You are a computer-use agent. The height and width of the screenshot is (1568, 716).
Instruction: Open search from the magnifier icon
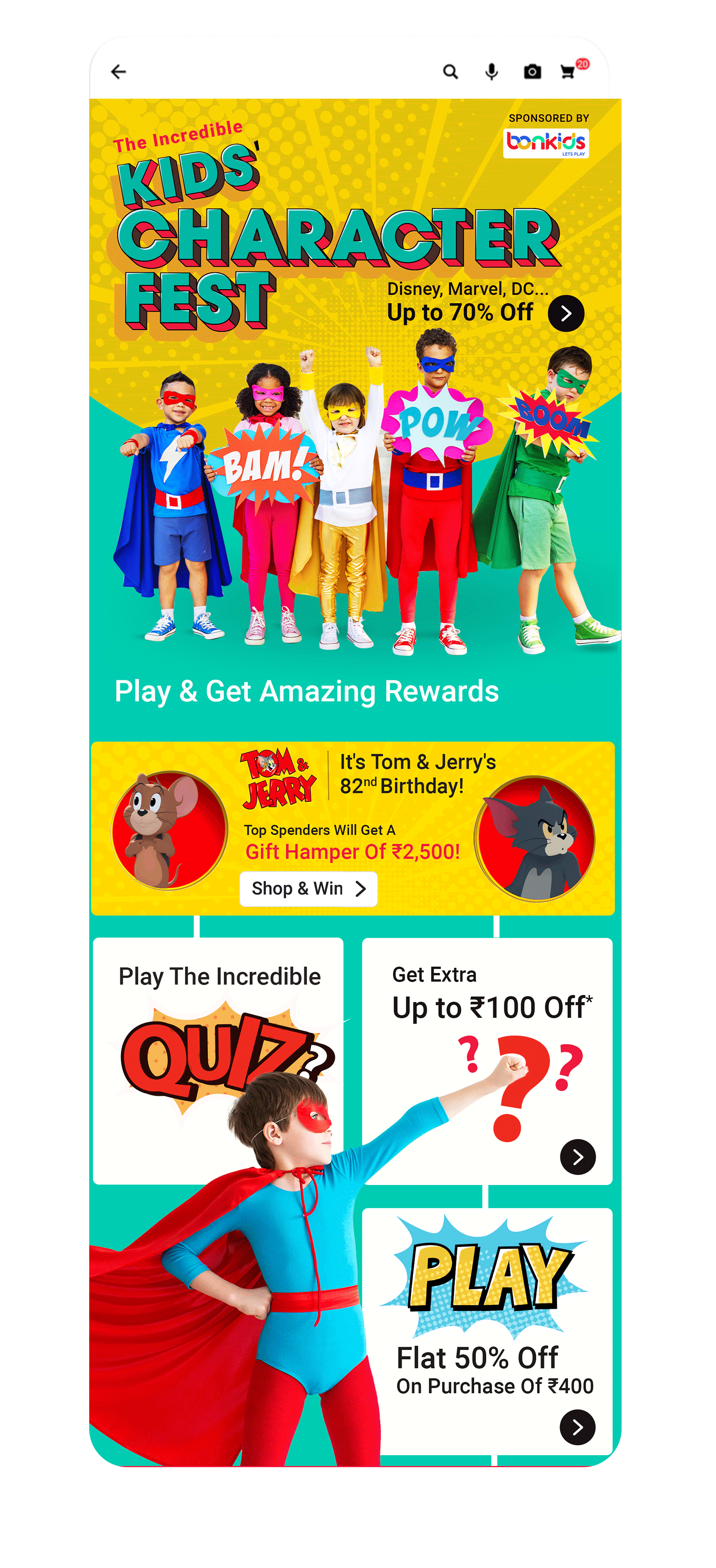coord(450,72)
